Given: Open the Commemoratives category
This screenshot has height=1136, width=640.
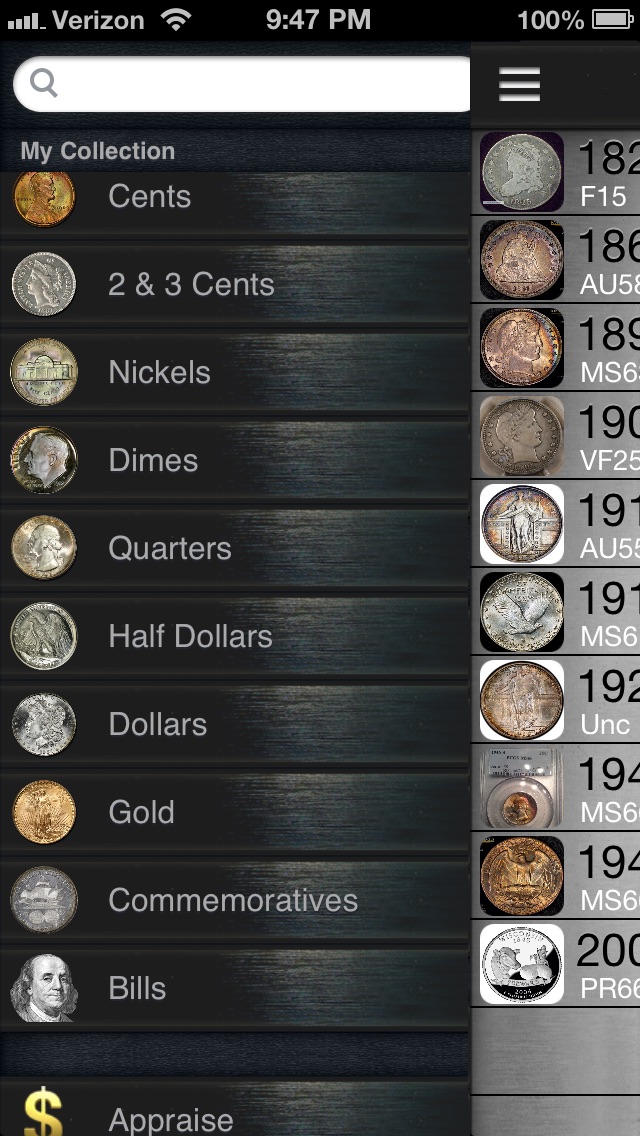Looking at the screenshot, I should click(235, 901).
